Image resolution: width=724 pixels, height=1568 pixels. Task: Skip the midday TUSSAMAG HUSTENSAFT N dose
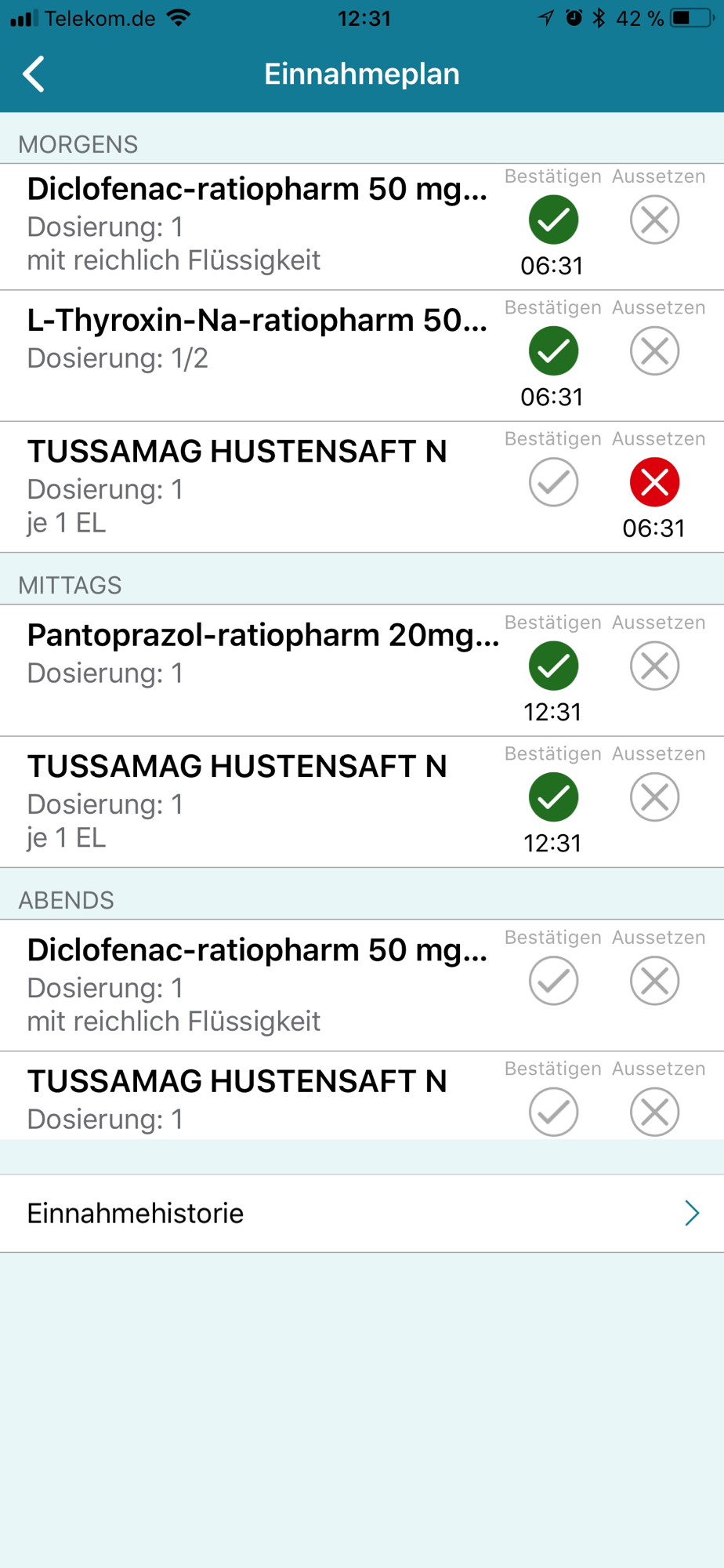click(x=654, y=797)
